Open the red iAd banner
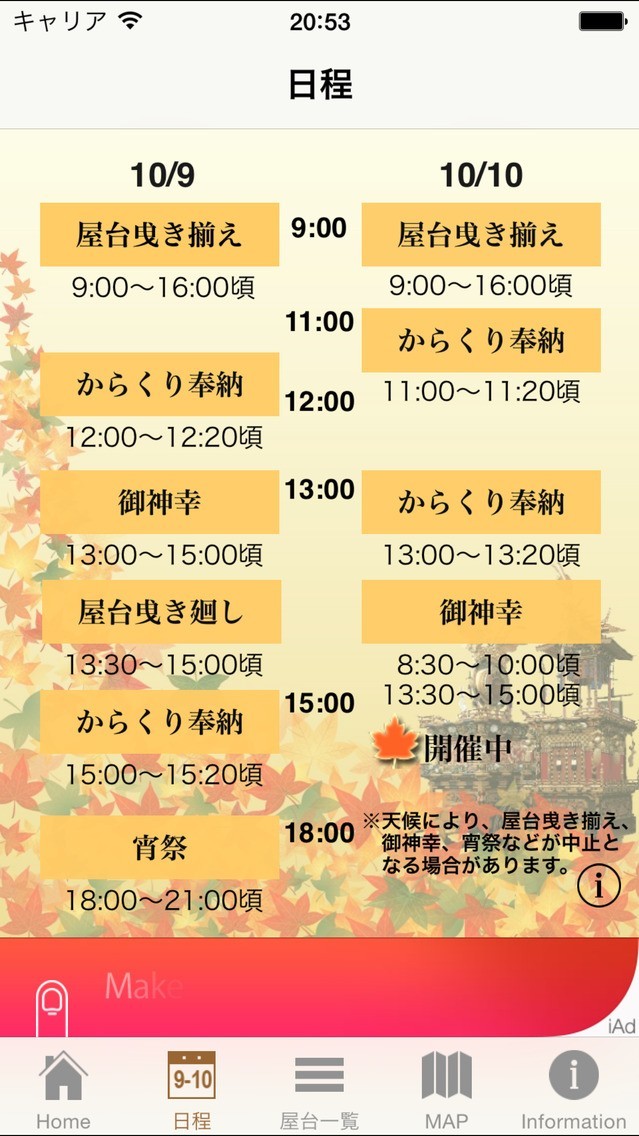The image size is (639, 1136). click(320, 987)
